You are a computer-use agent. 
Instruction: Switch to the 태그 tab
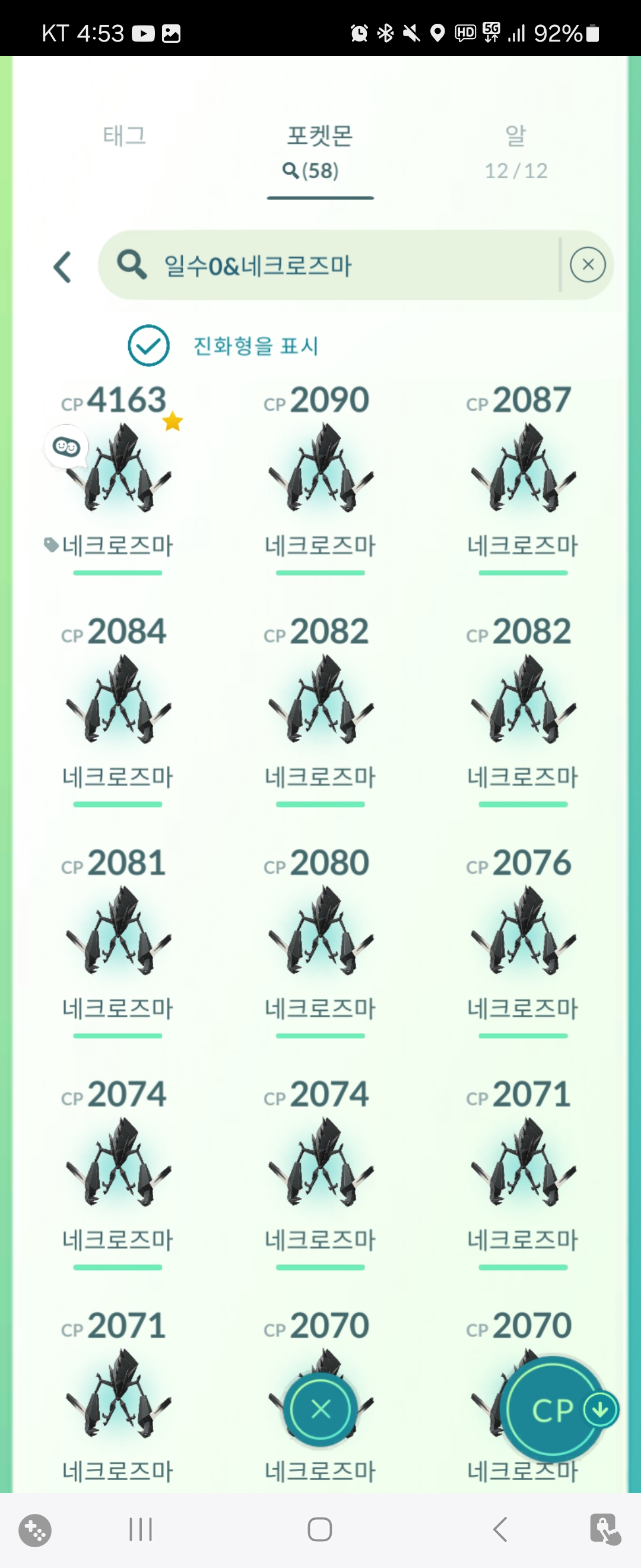tap(125, 136)
